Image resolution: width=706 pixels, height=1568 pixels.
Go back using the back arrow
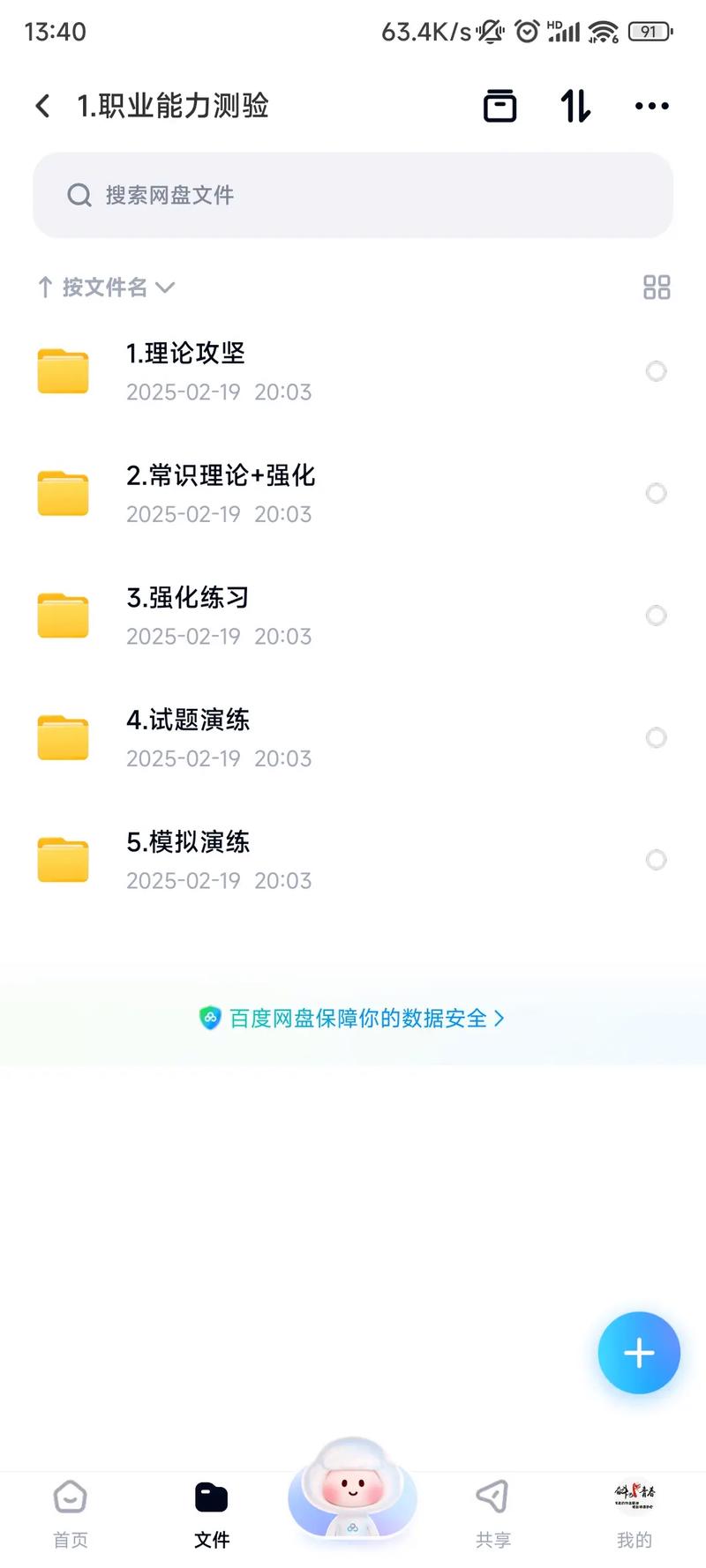tap(41, 105)
